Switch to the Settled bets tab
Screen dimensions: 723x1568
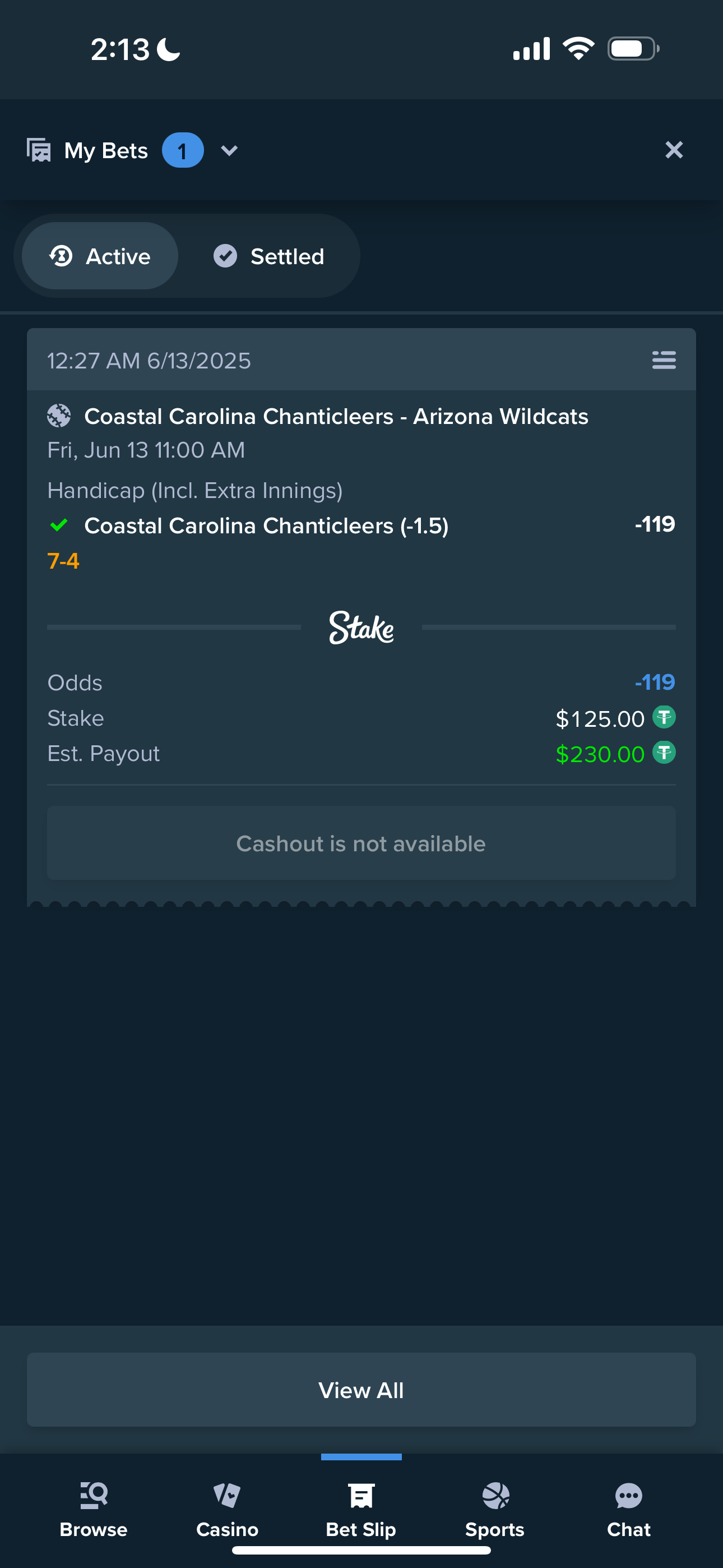pos(269,256)
